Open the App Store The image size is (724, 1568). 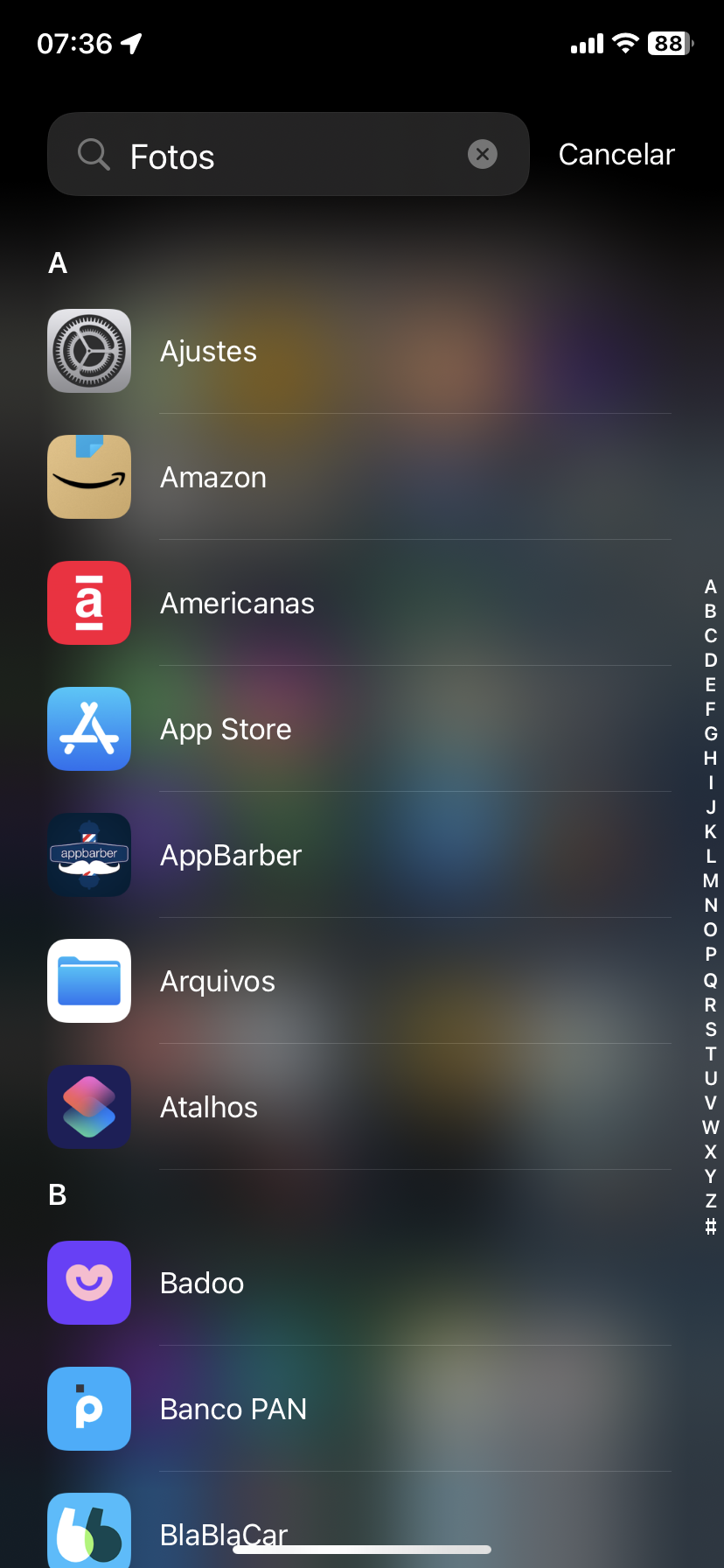[226, 729]
